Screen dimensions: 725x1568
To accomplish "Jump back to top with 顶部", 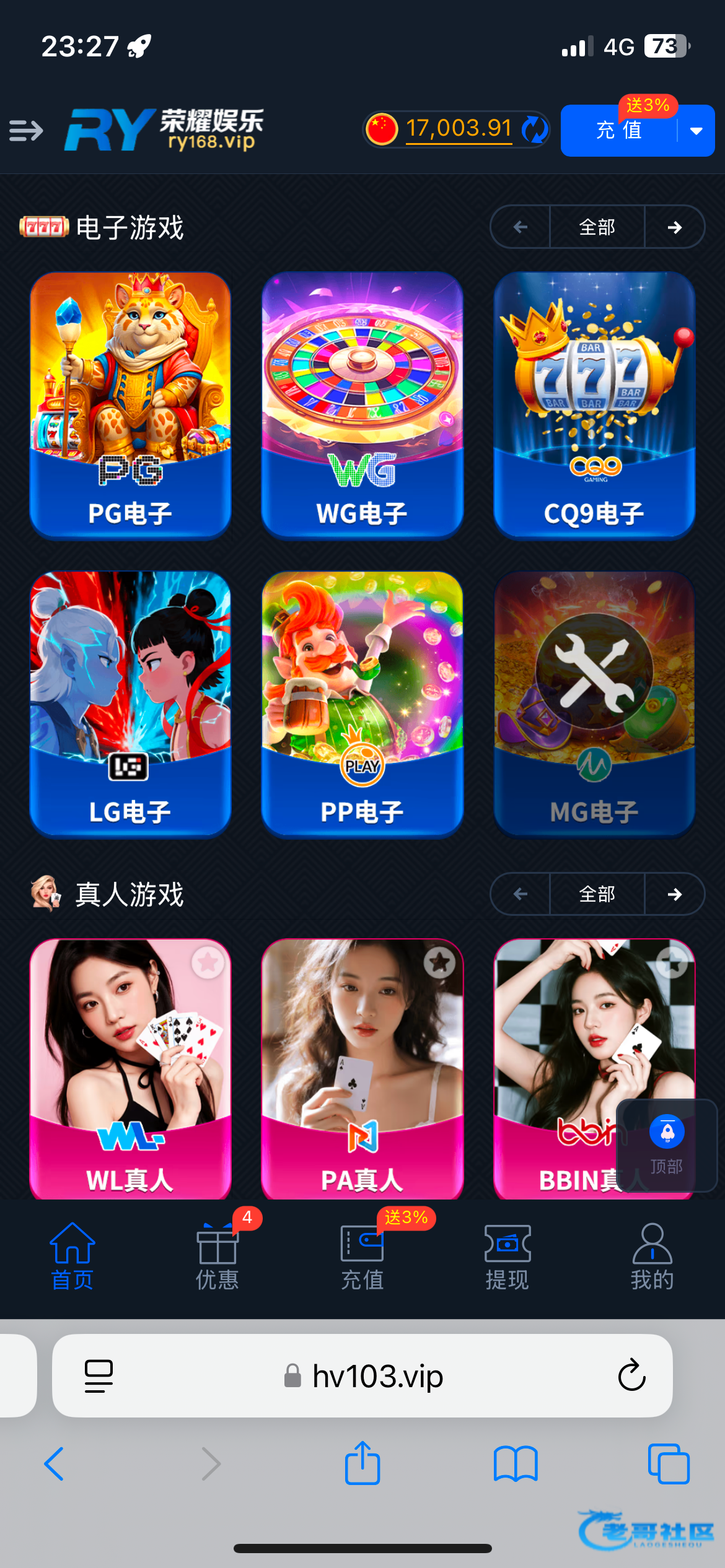I will point(667,1144).
